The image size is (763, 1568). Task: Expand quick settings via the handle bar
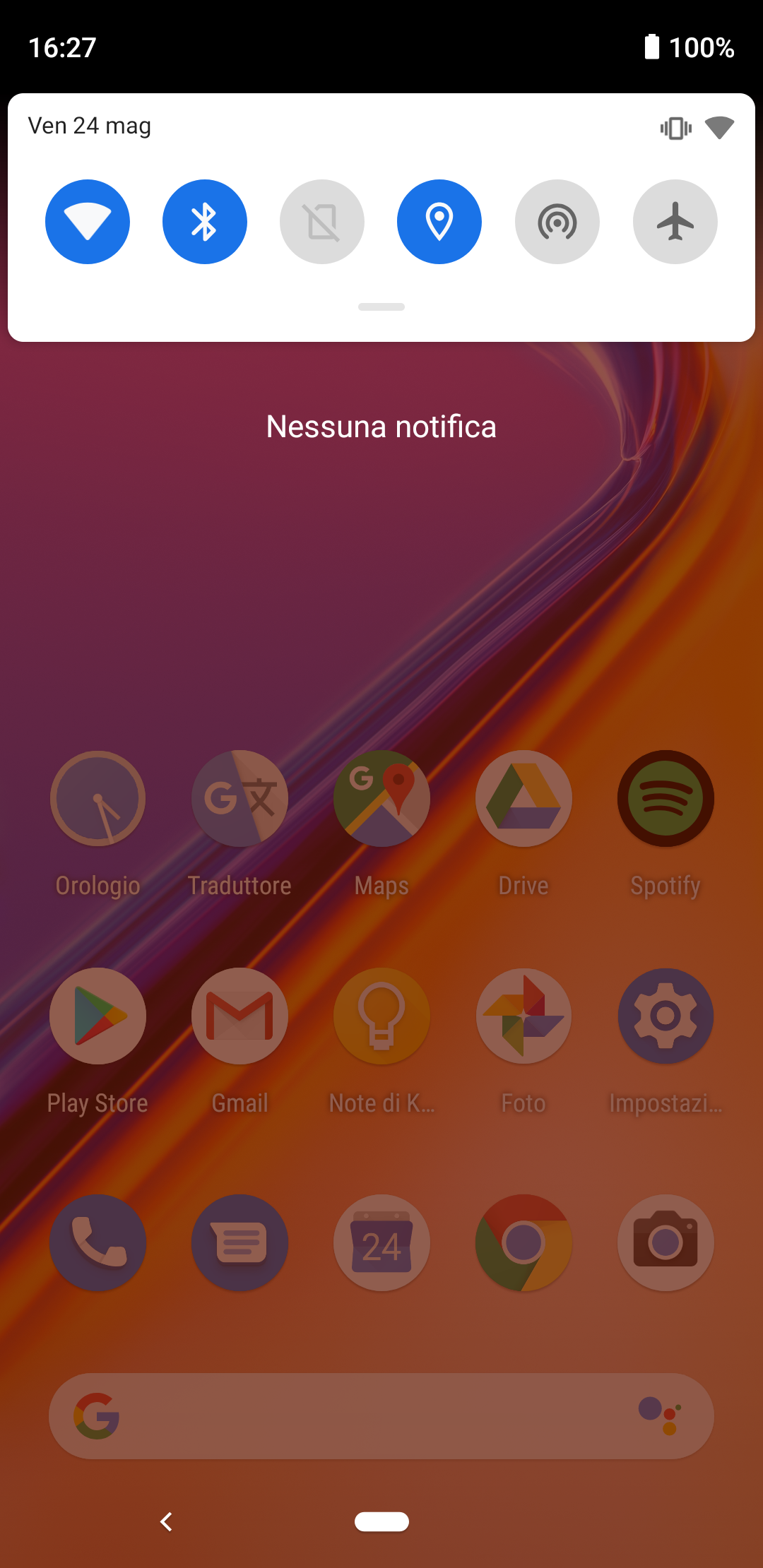point(381,307)
